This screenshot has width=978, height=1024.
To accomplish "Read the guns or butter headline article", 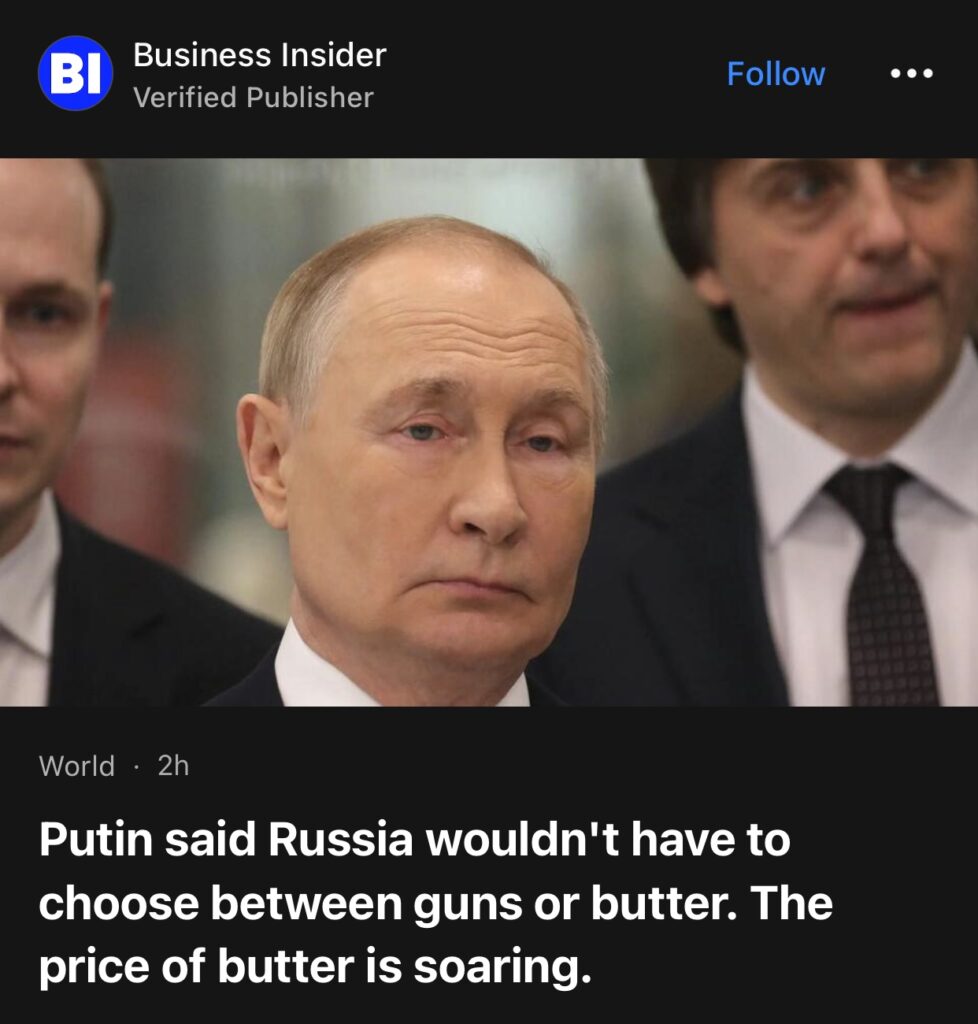I will coord(435,904).
